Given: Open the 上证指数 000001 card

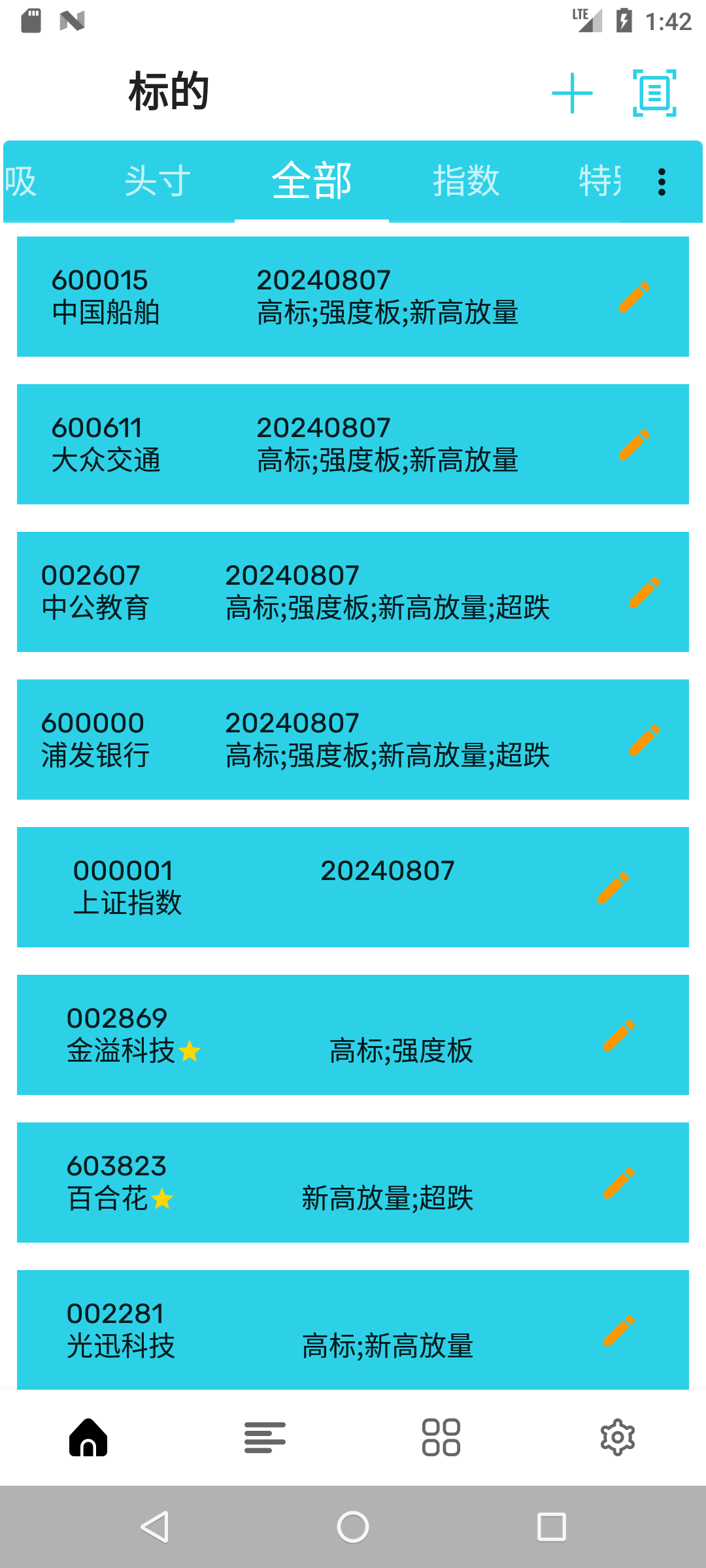Looking at the screenshot, I should (x=353, y=887).
